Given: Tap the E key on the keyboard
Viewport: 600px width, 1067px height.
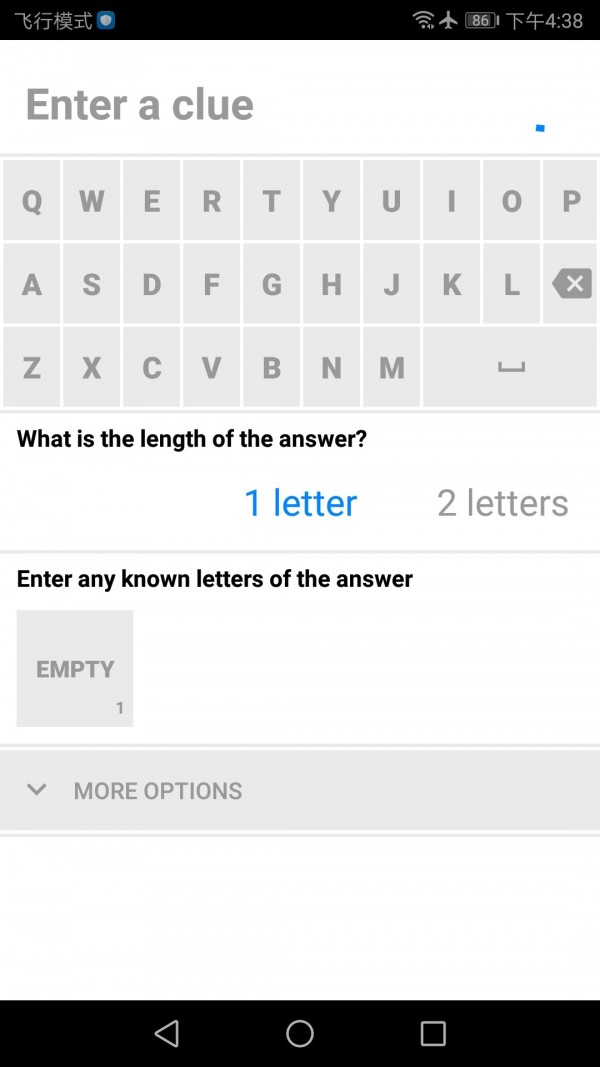Looking at the screenshot, I should click(152, 201).
